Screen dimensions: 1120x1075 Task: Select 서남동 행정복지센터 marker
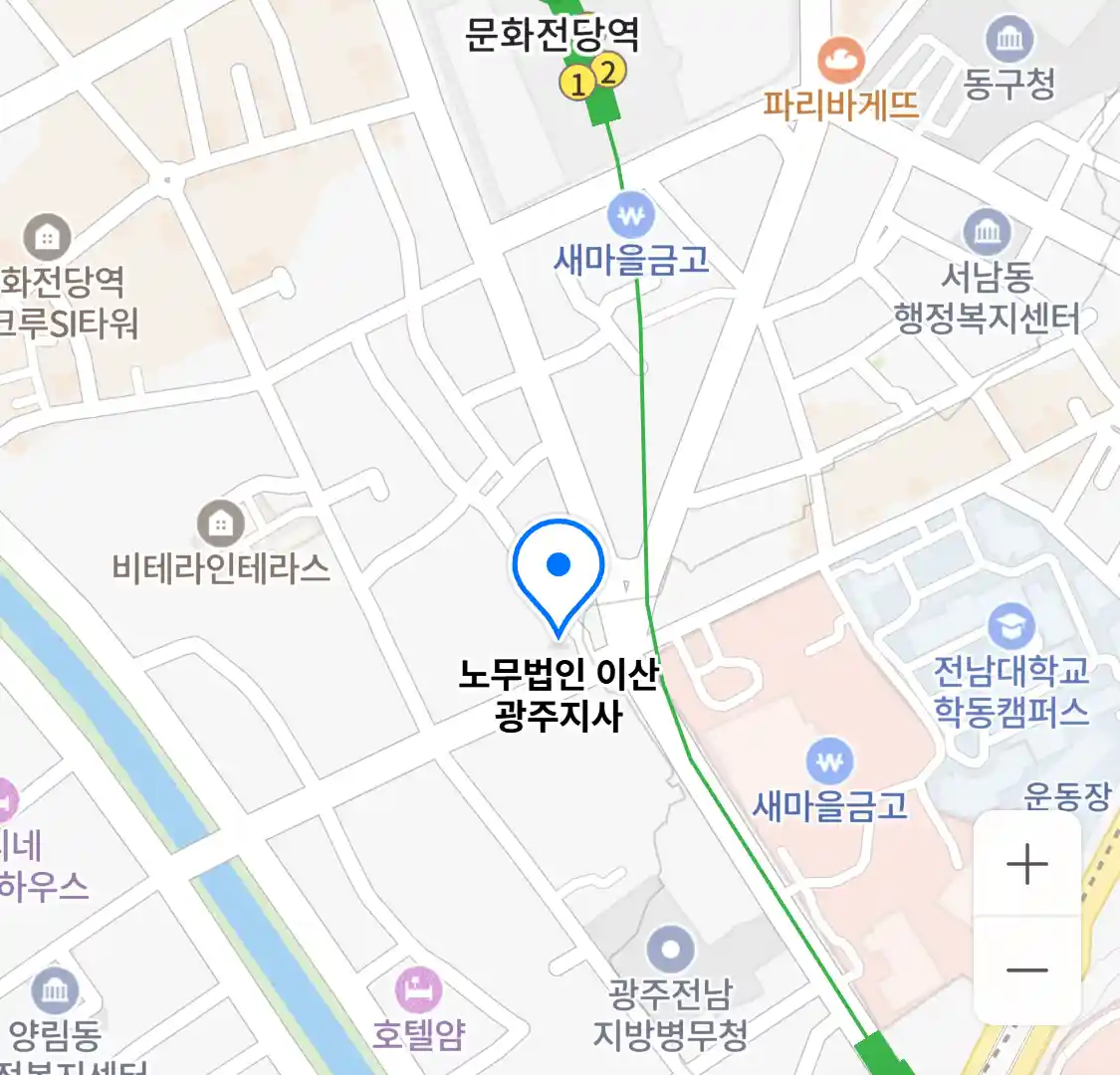987,233
